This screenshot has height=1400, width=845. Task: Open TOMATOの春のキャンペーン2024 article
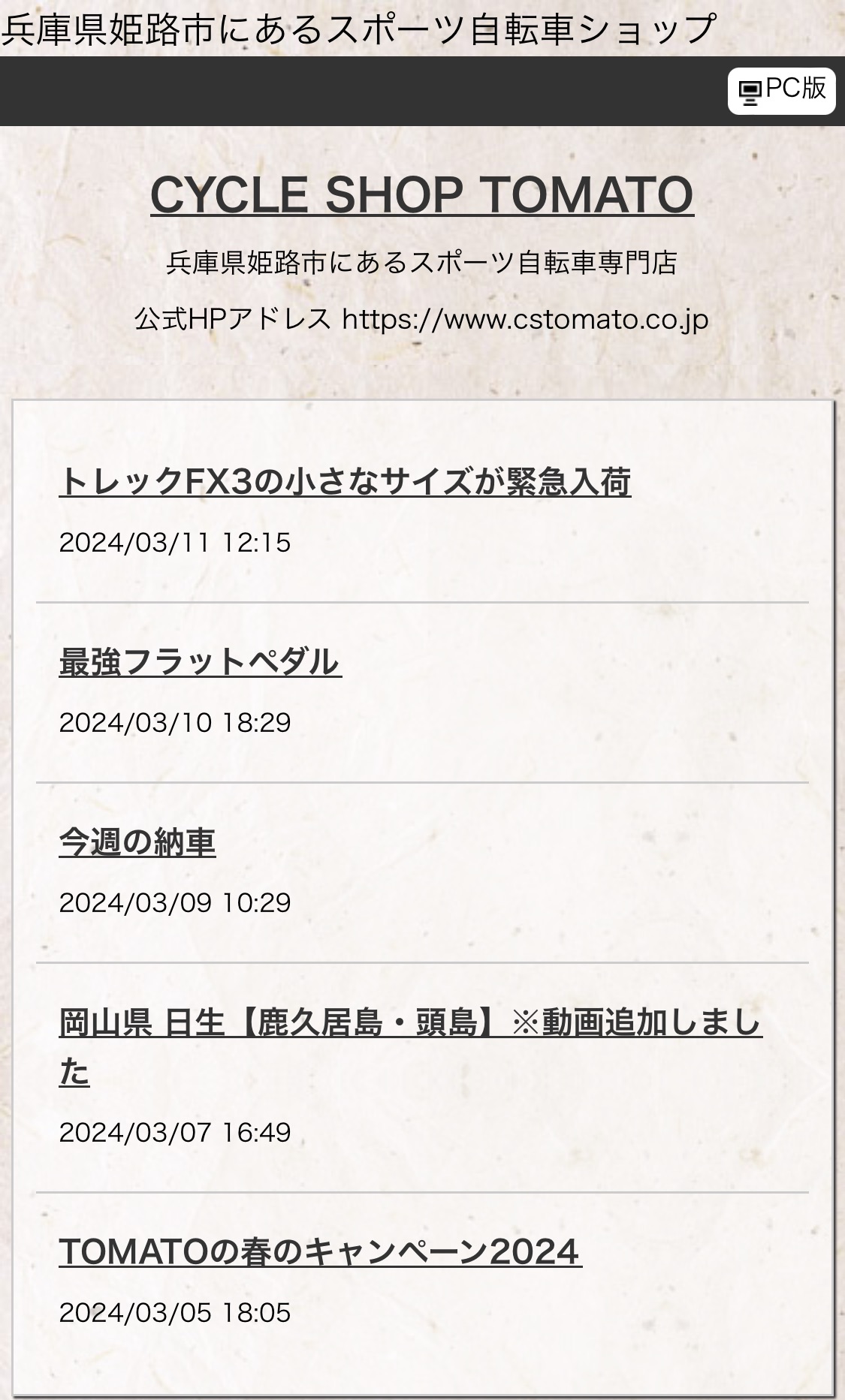(321, 1251)
